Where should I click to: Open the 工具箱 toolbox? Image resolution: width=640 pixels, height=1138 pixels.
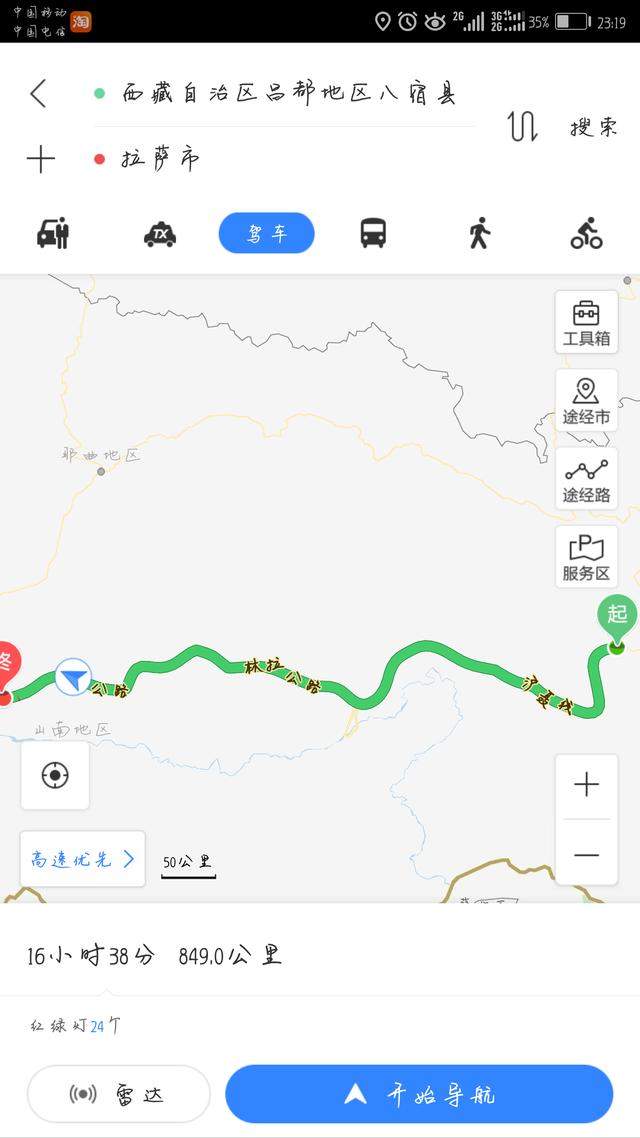pyautogui.click(x=586, y=322)
